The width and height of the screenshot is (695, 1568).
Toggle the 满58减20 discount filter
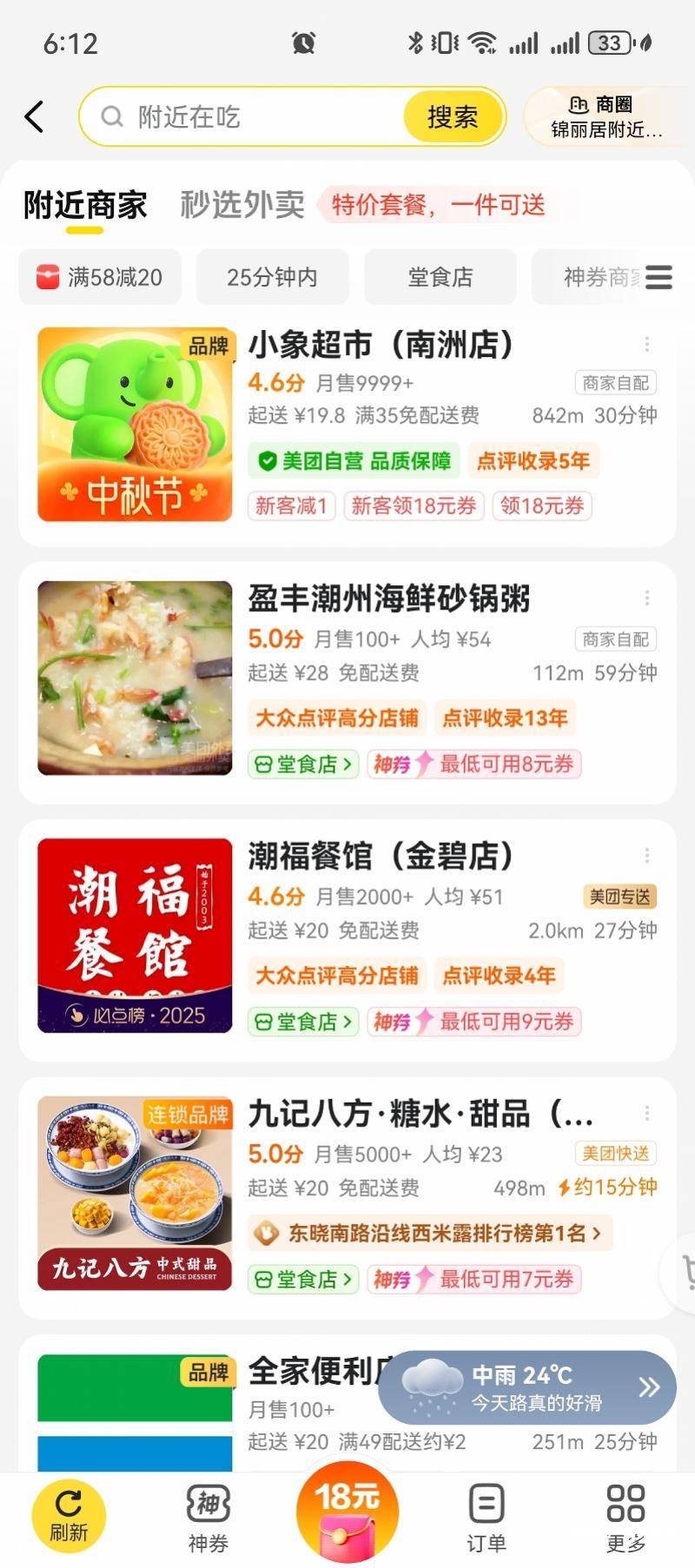pos(99,276)
